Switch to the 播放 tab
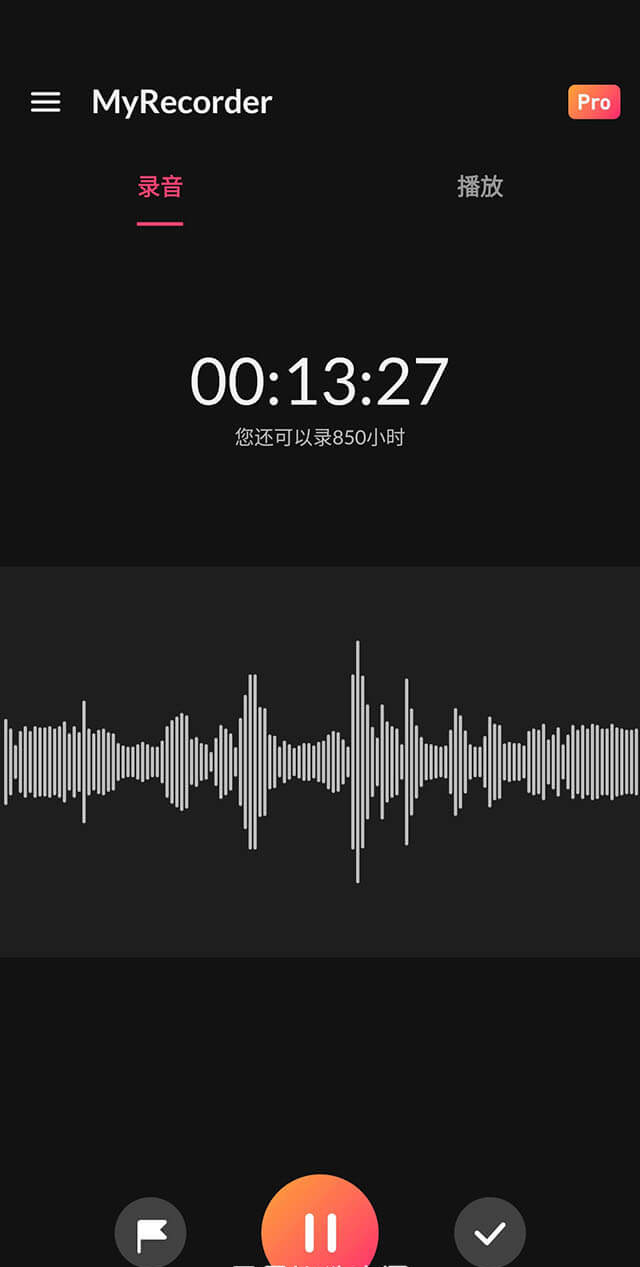This screenshot has width=640, height=1267. click(479, 187)
